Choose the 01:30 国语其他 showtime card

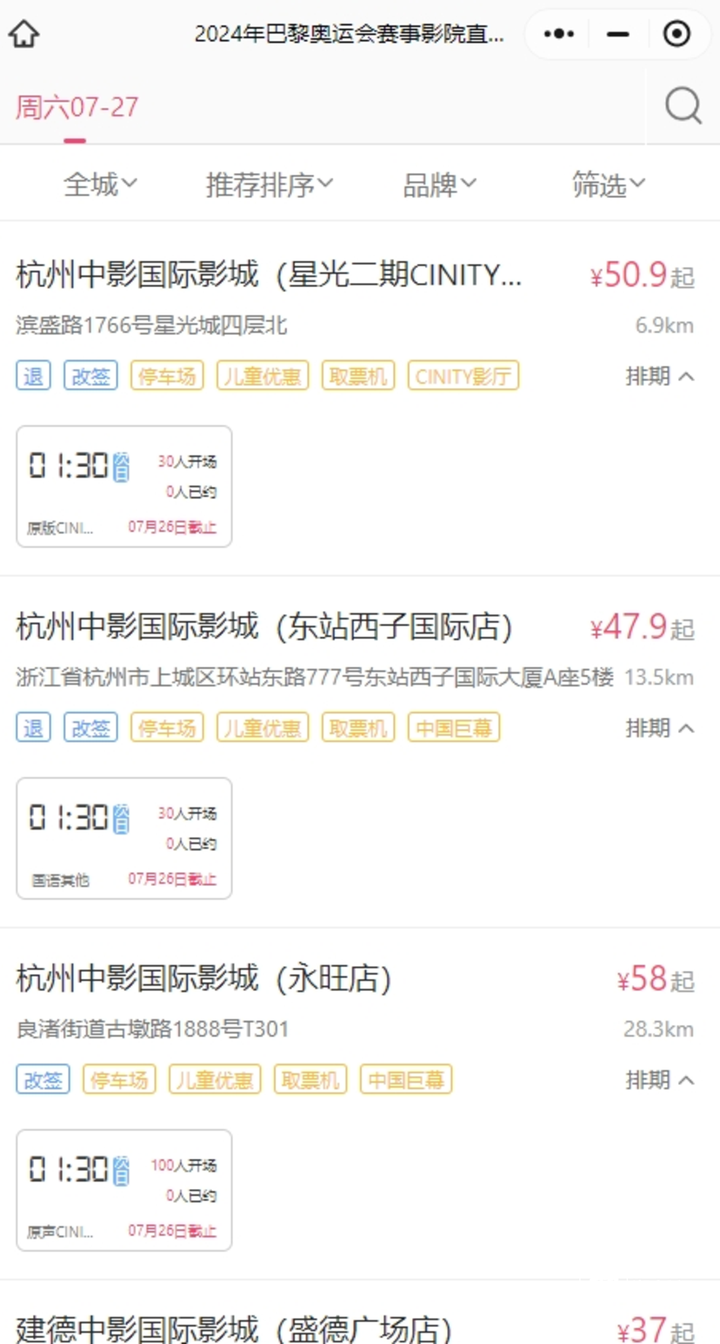[124, 839]
